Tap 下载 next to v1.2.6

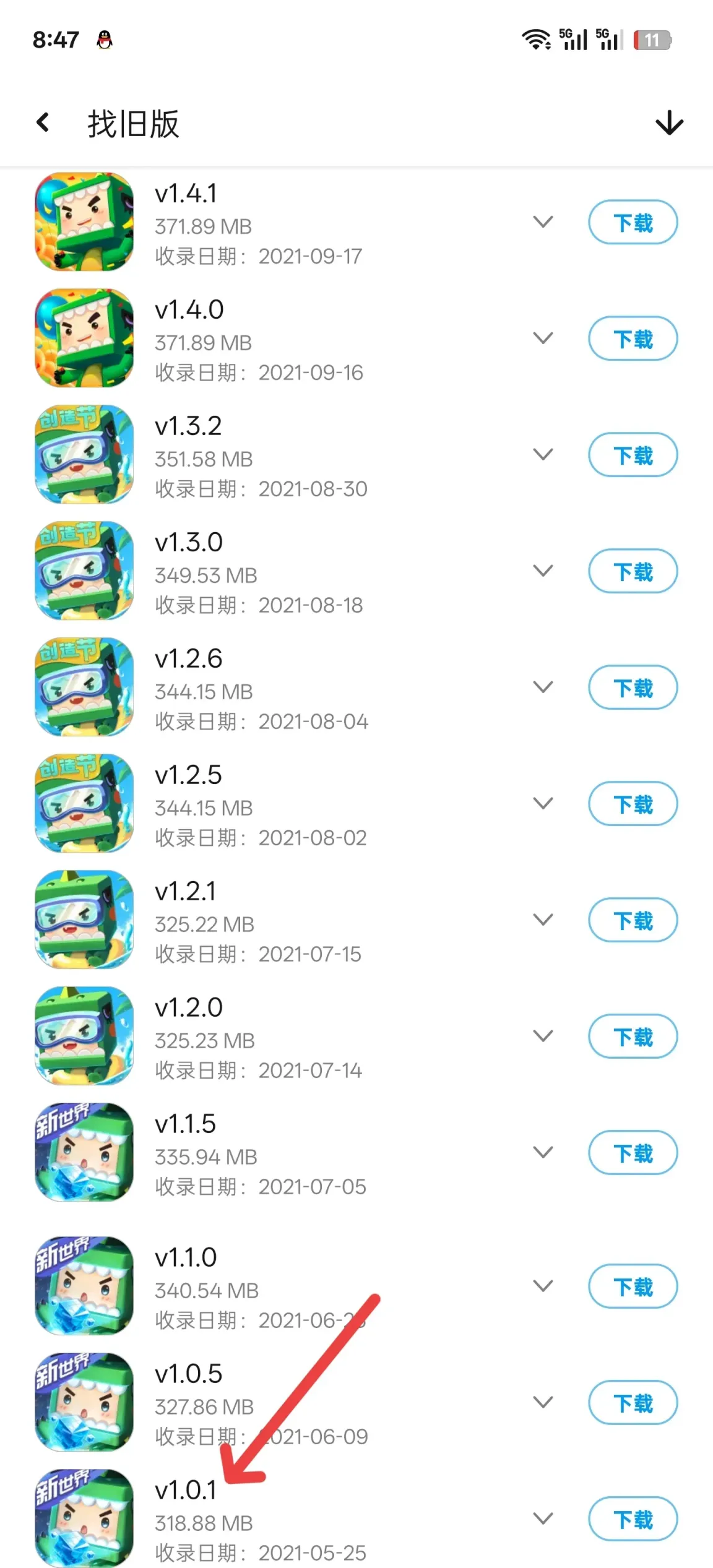pos(633,687)
